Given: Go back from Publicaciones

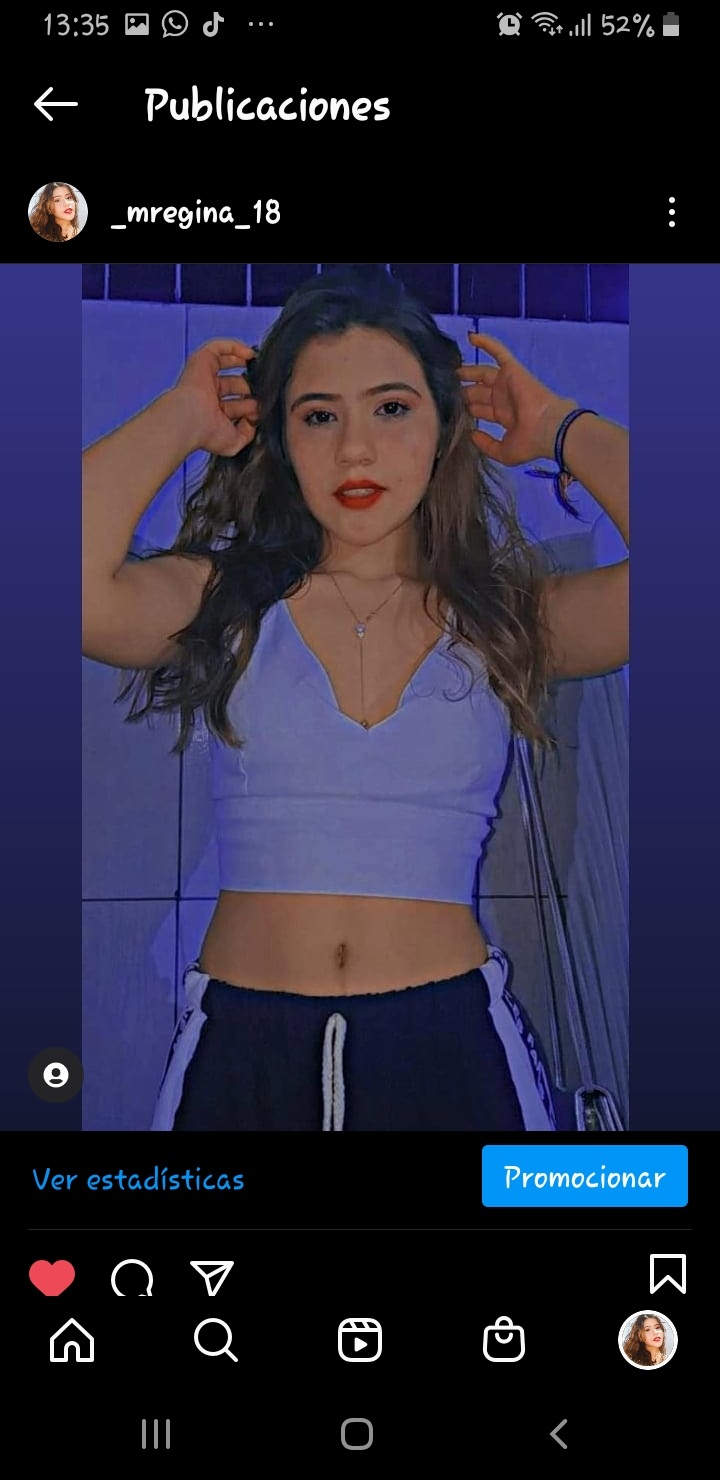Looking at the screenshot, I should click(x=56, y=105).
